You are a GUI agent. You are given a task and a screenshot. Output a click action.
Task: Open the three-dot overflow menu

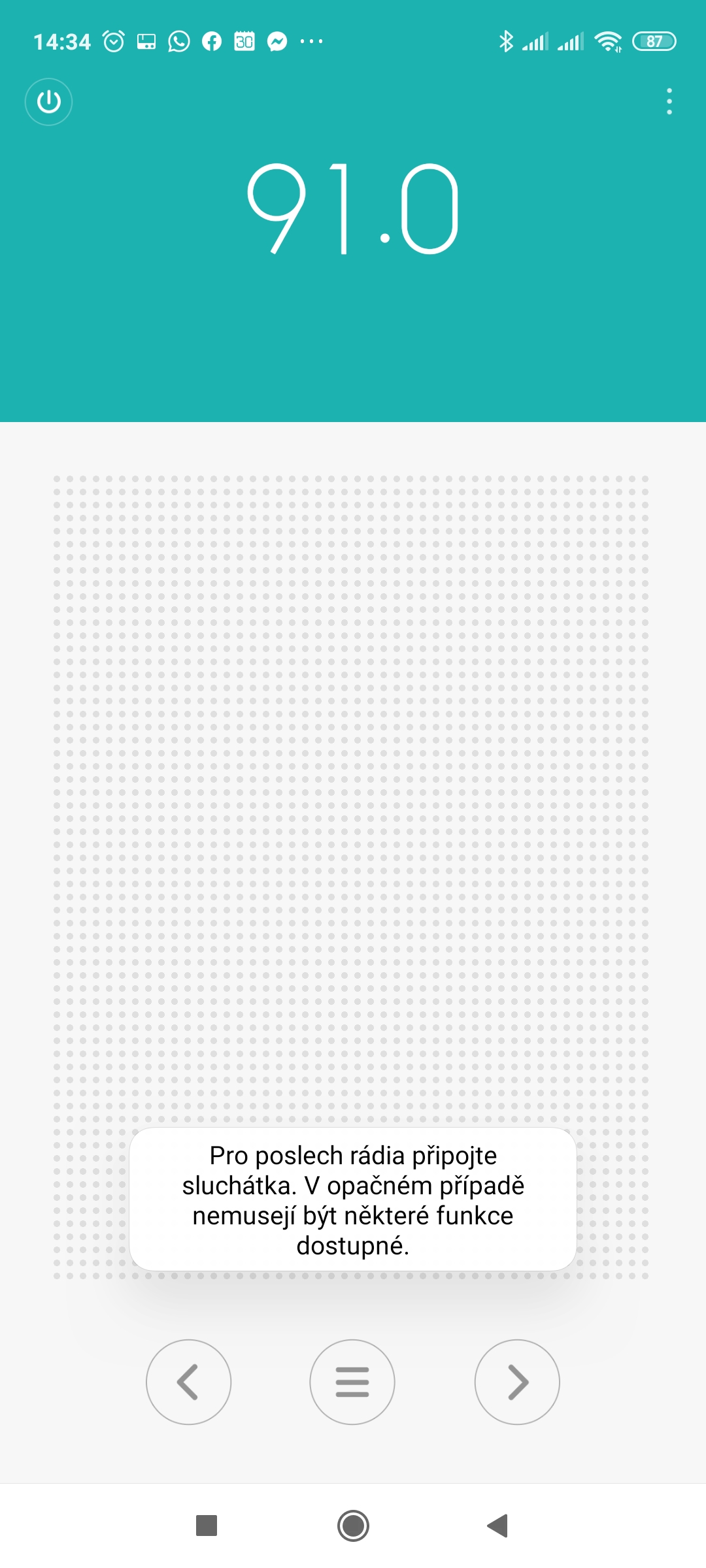point(669,102)
